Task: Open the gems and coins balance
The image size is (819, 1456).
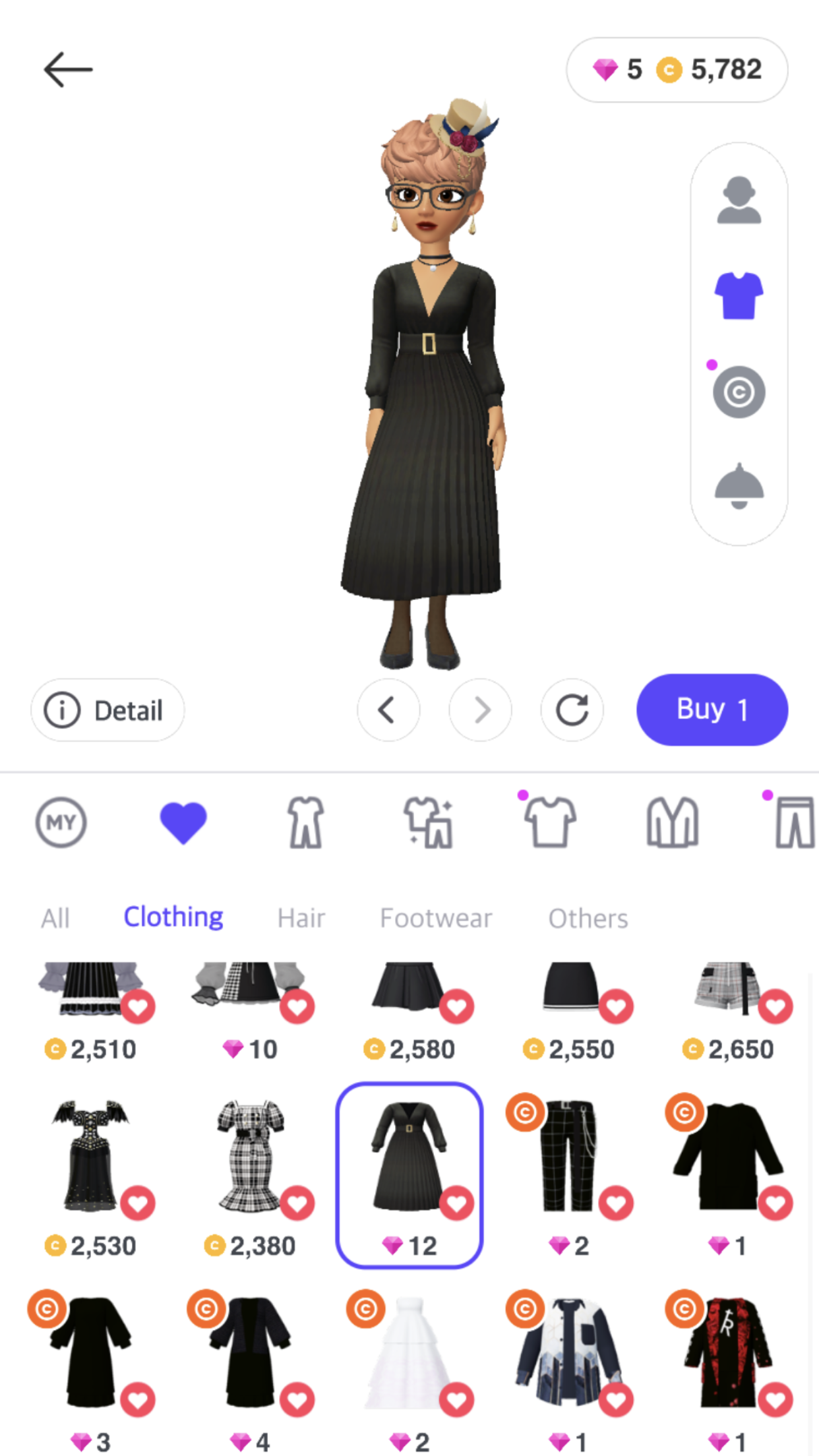Action: point(677,69)
